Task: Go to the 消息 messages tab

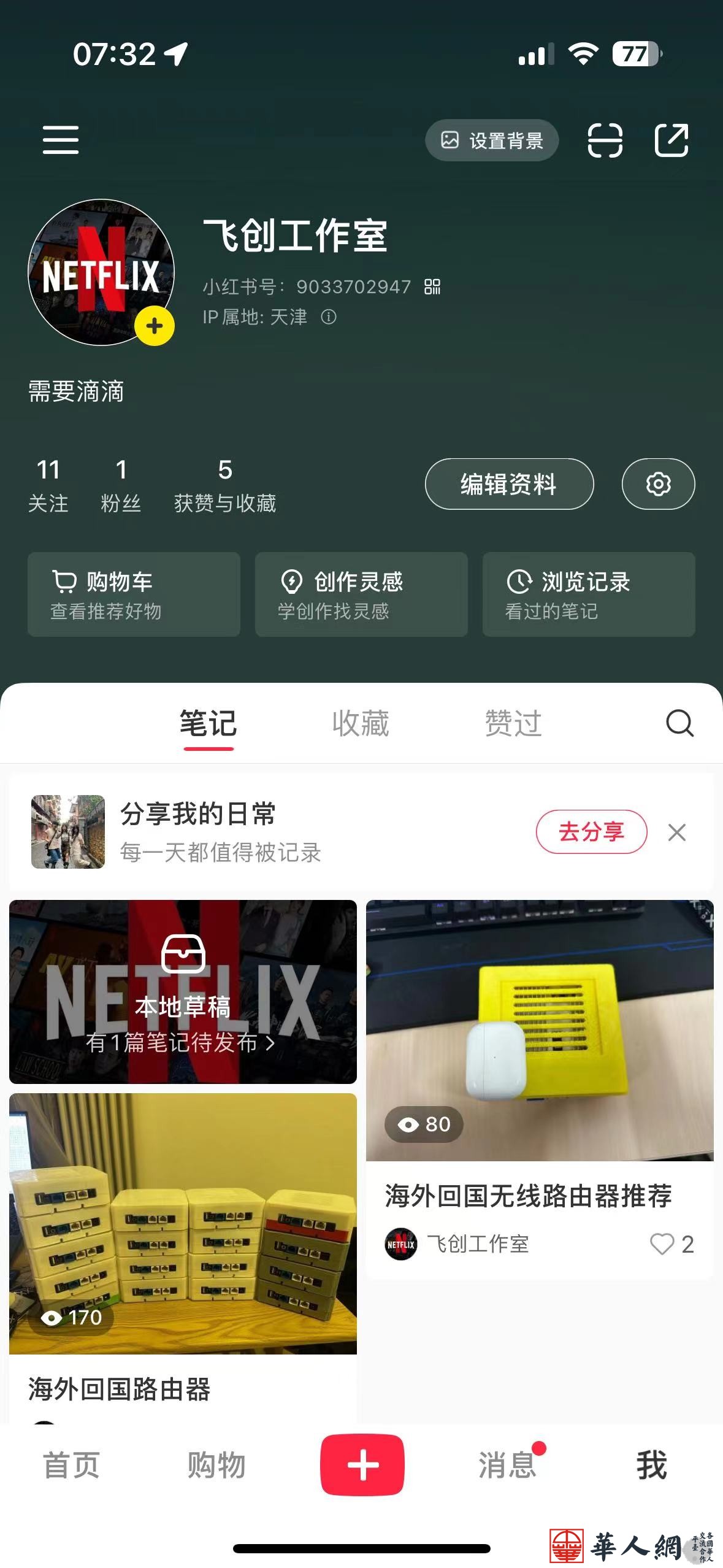Action: (507, 1465)
